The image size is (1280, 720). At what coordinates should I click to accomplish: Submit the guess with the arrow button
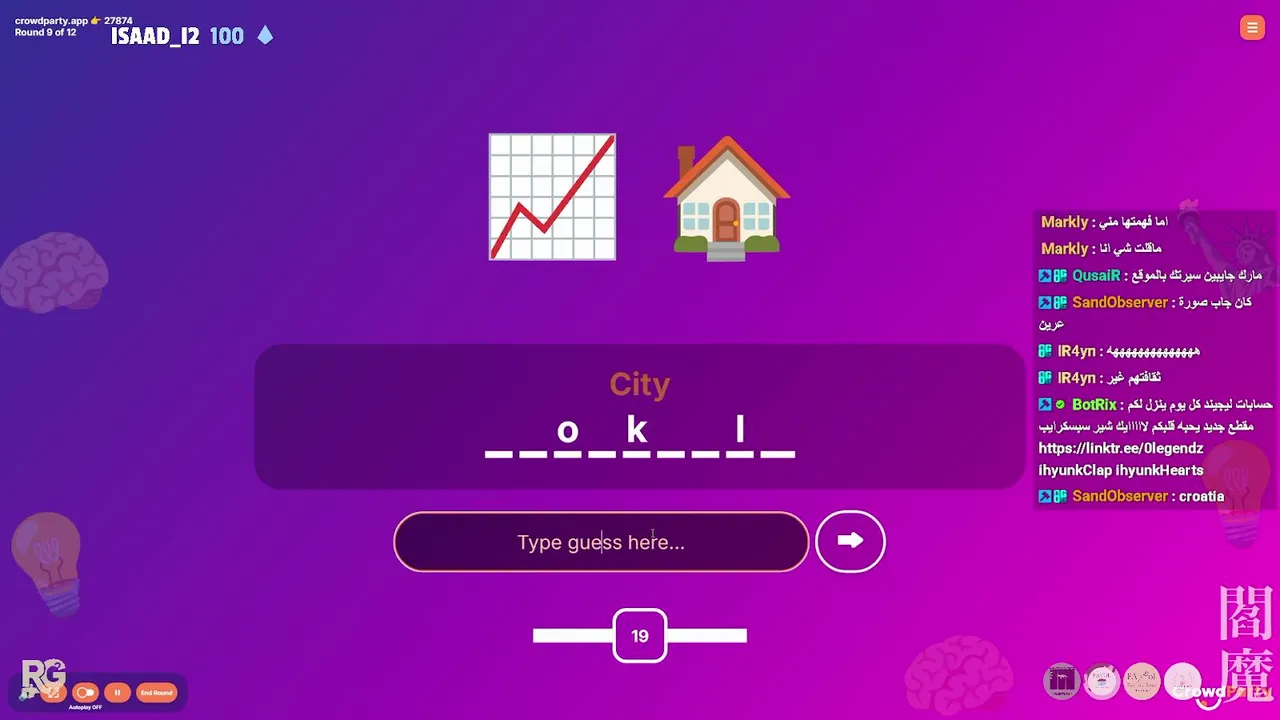pyautogui.click(x=850, y=541)
